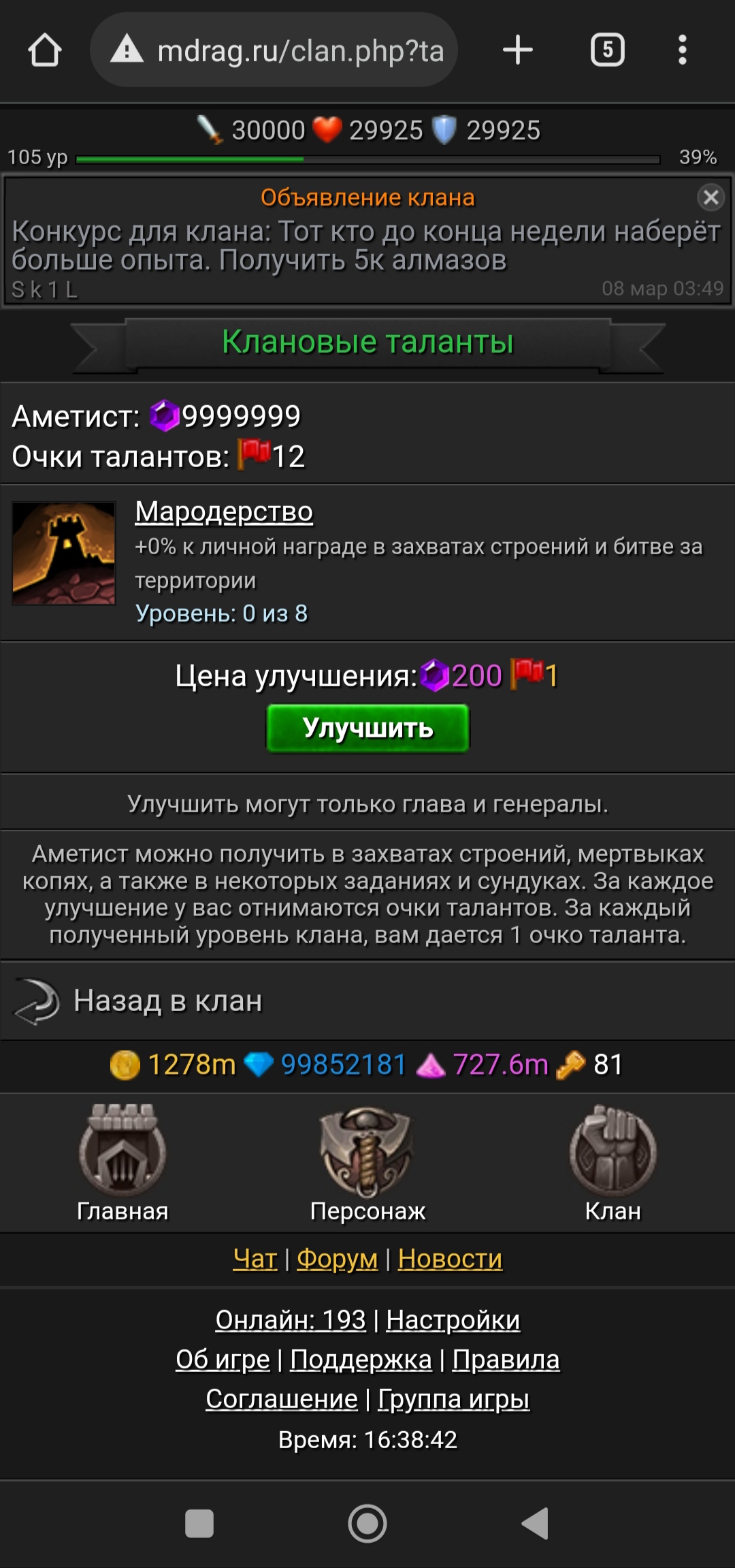Open the Новости link

tap(450, 1259)
